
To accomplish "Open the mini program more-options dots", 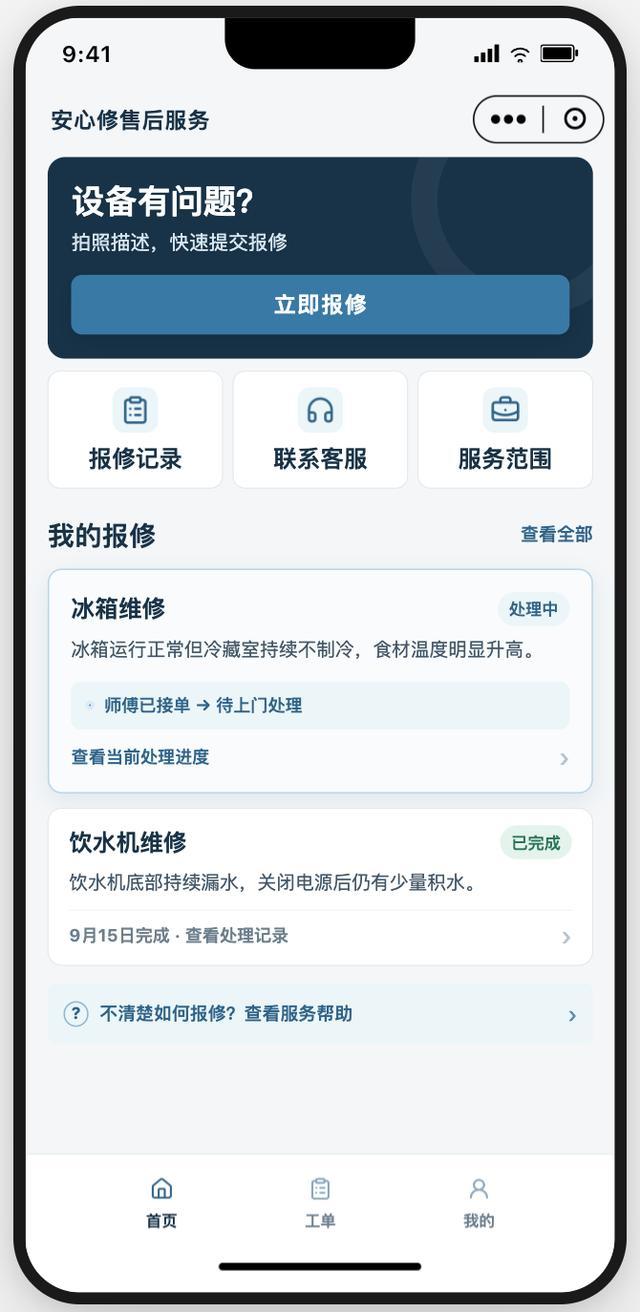I will [508, 119].
